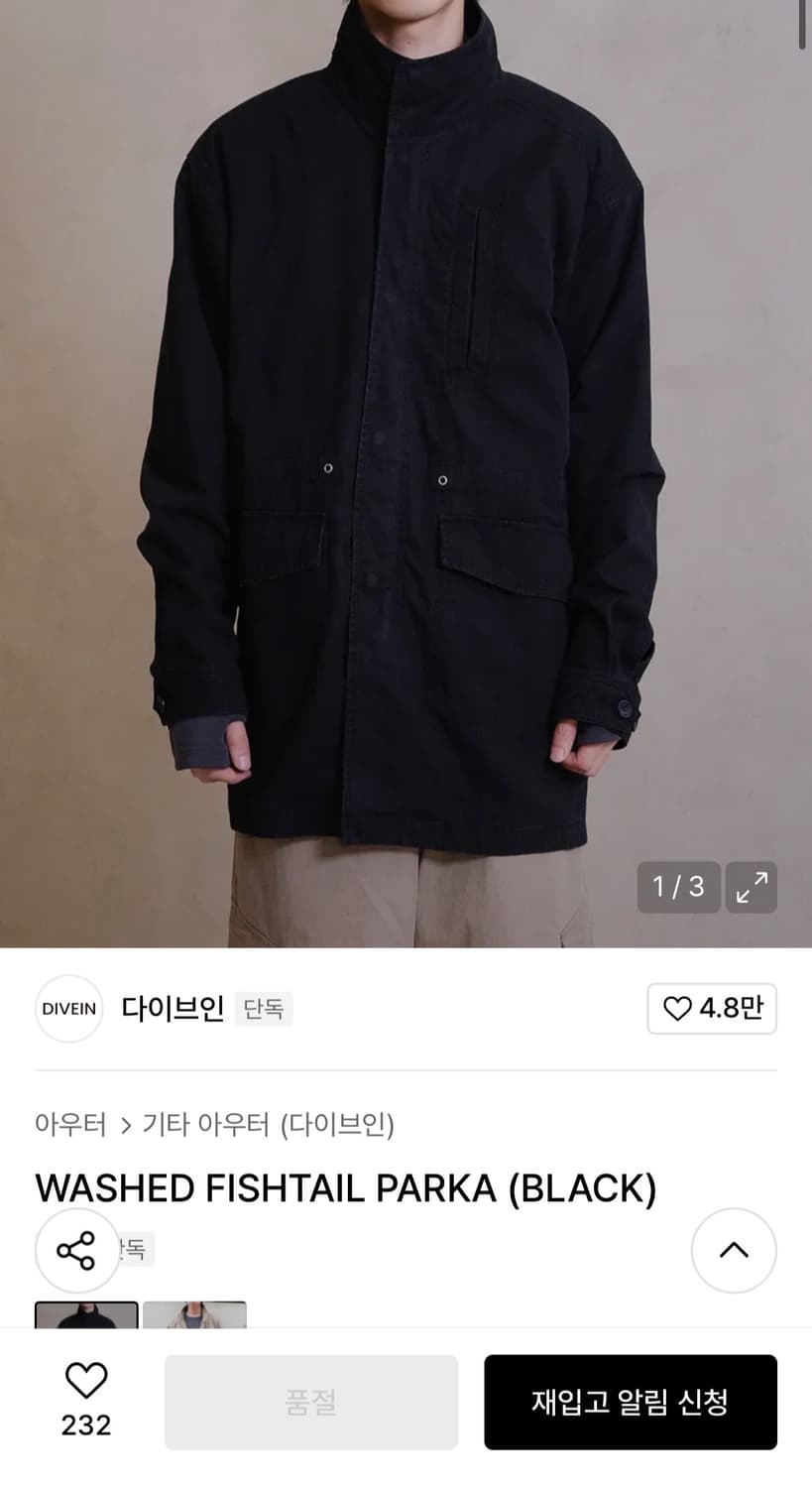The height and width of the screenshot is (1488, 812).
Task: Tap the heart icon inside the 4.8만 button
Action: (678, 1008)
